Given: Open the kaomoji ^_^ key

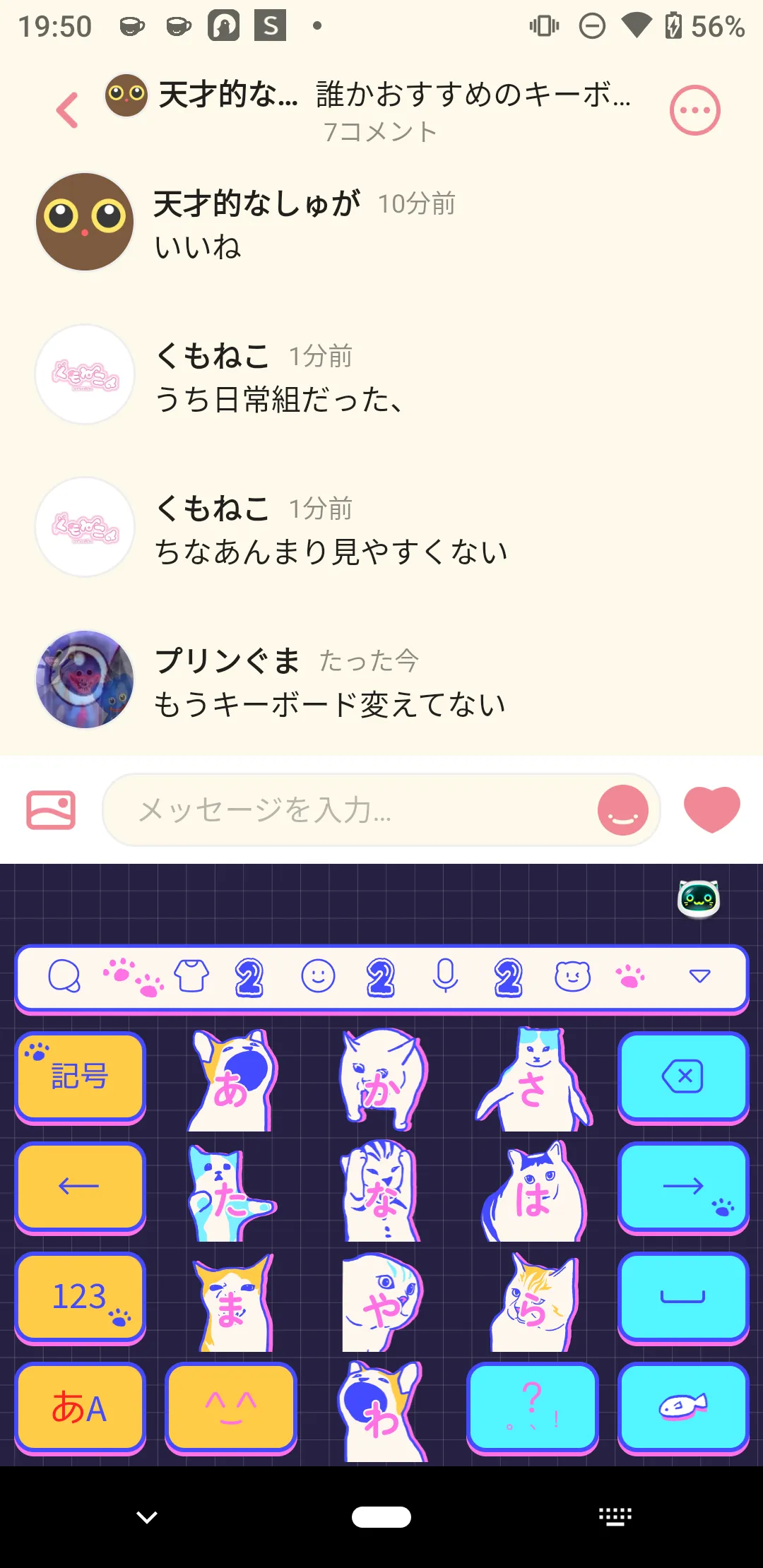Looking at the screenshot, I should 230,1407.
